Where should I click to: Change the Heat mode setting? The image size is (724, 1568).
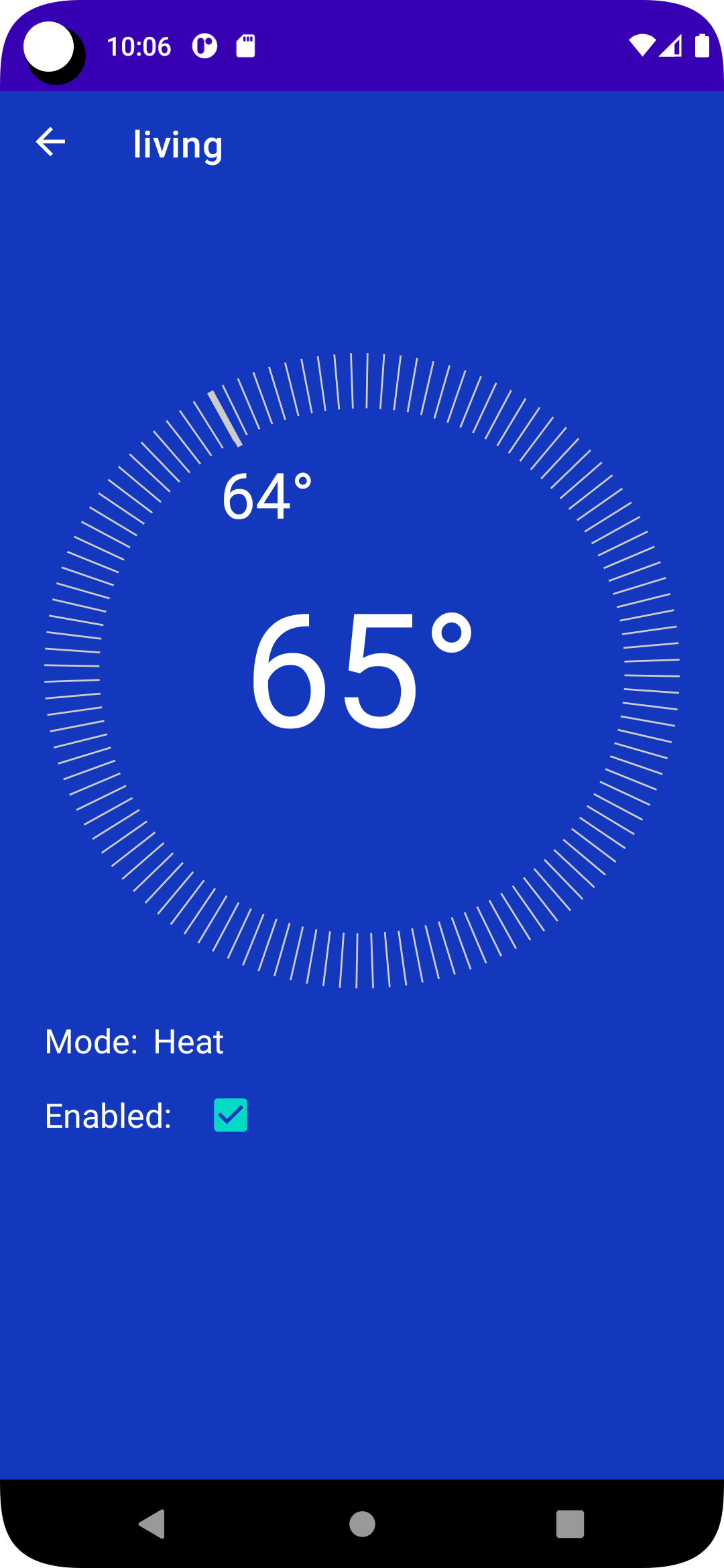188,1042
